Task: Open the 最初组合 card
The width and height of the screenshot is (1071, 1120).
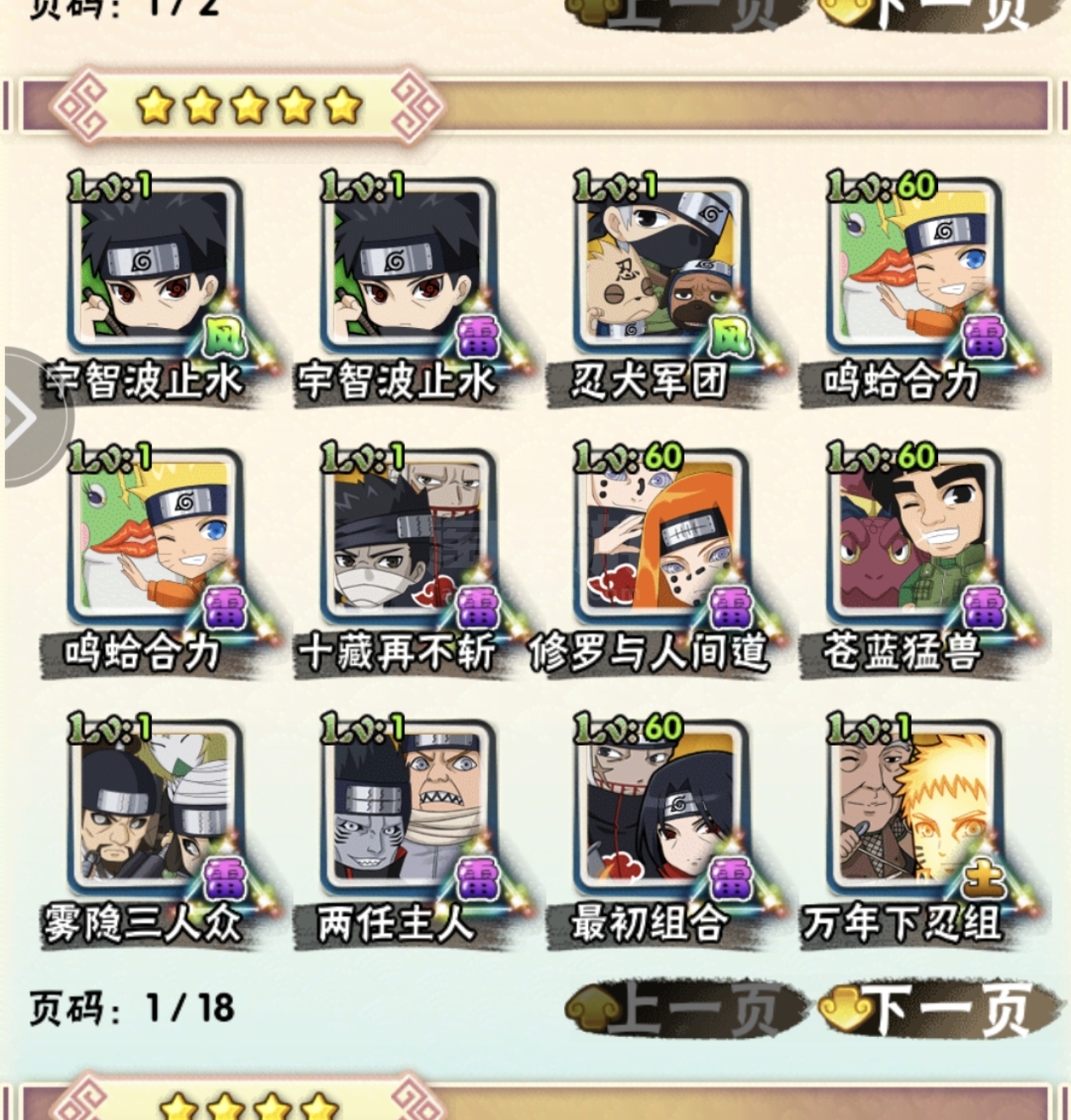Action: click(x=659, y=813)
